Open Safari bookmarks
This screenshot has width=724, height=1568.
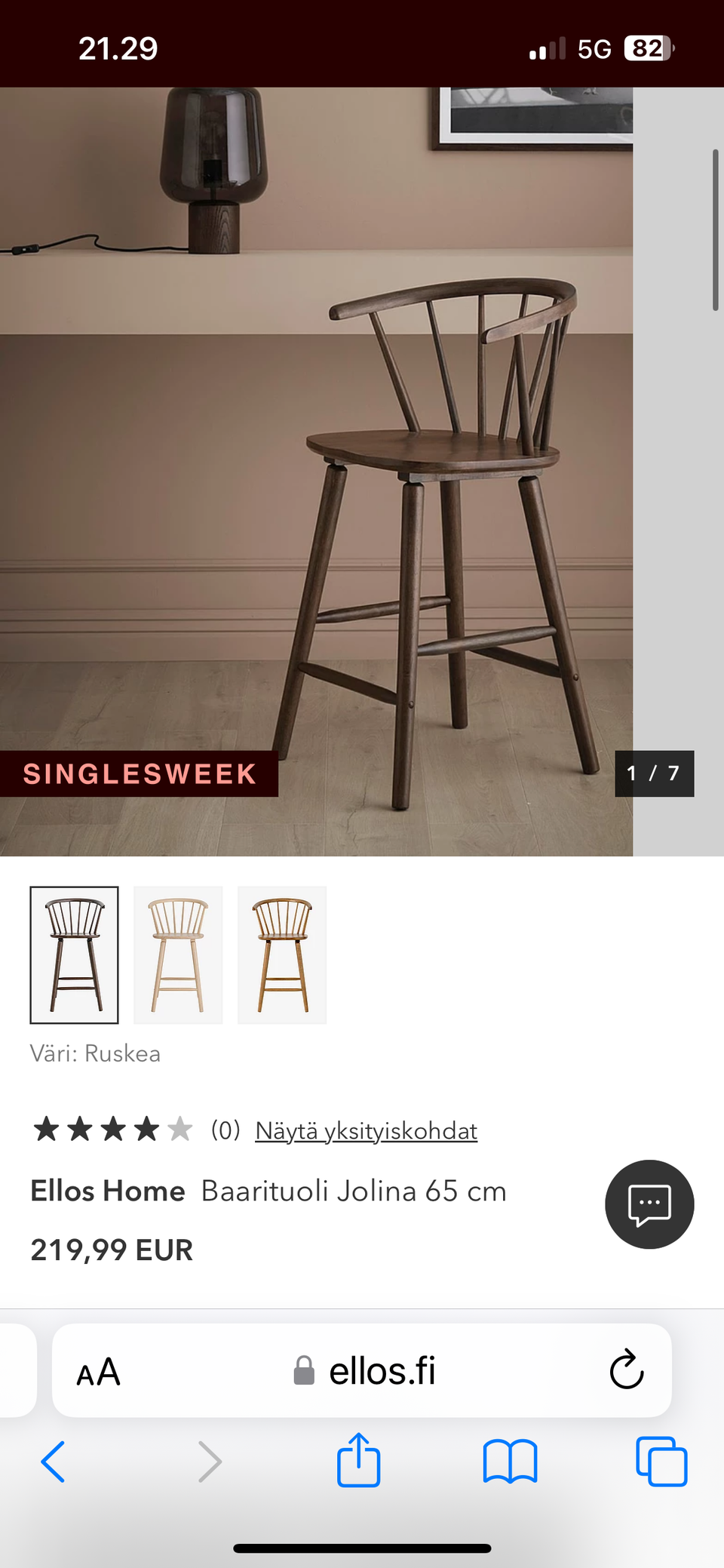510,1462
